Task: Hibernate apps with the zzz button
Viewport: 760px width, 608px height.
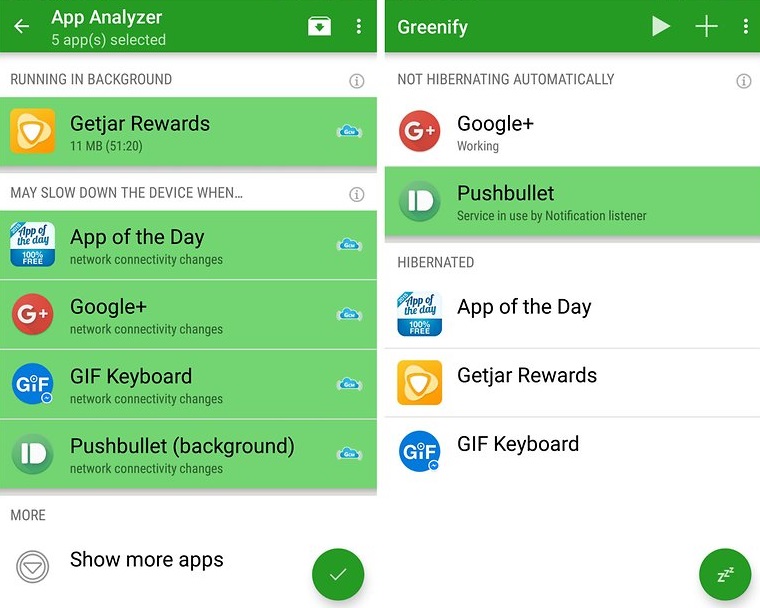Action: pyautogui.click(x=724, y=575)
